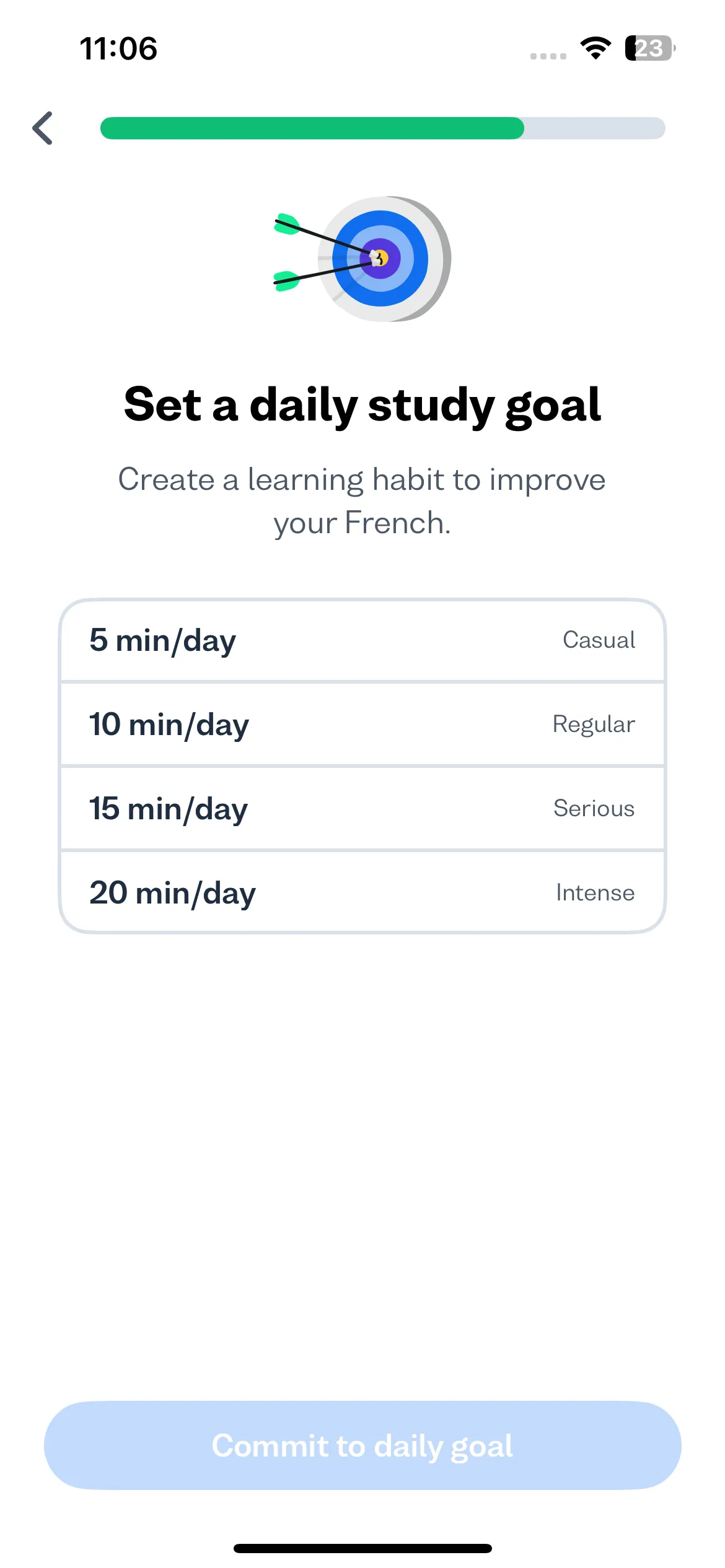Go back using the top-left arrow

point(43,128)
